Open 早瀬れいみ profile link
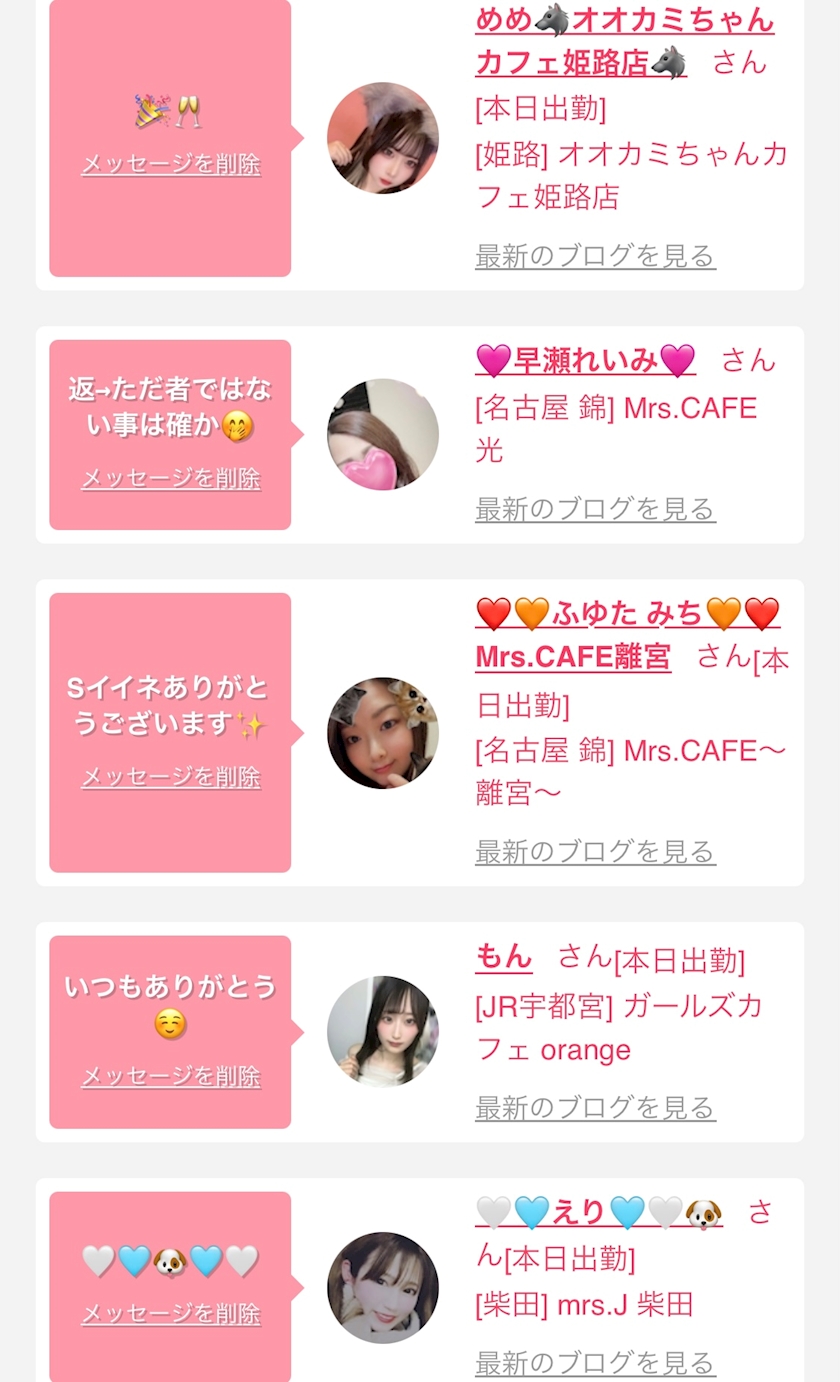This screenshot has height=1382, width=840. click(x=584, y=360)
